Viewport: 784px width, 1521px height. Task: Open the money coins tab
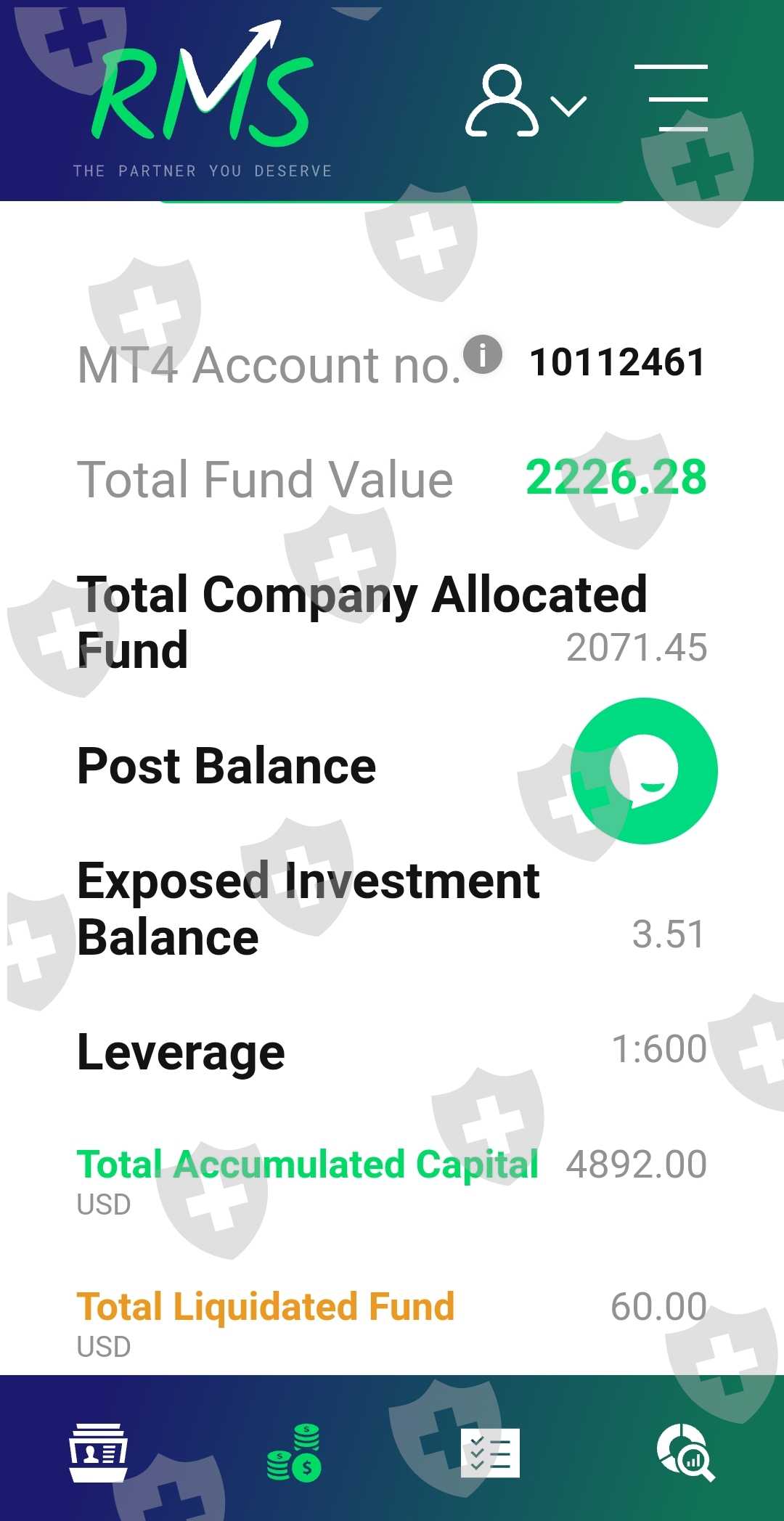pos(295,1452)
